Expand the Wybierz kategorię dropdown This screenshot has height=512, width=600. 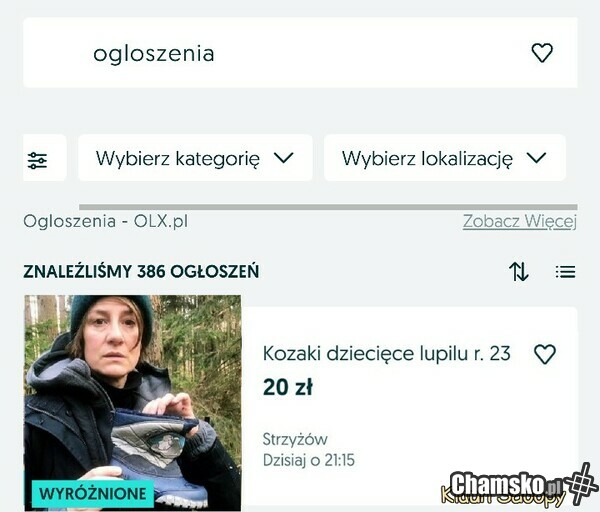[x=195, y=158]
